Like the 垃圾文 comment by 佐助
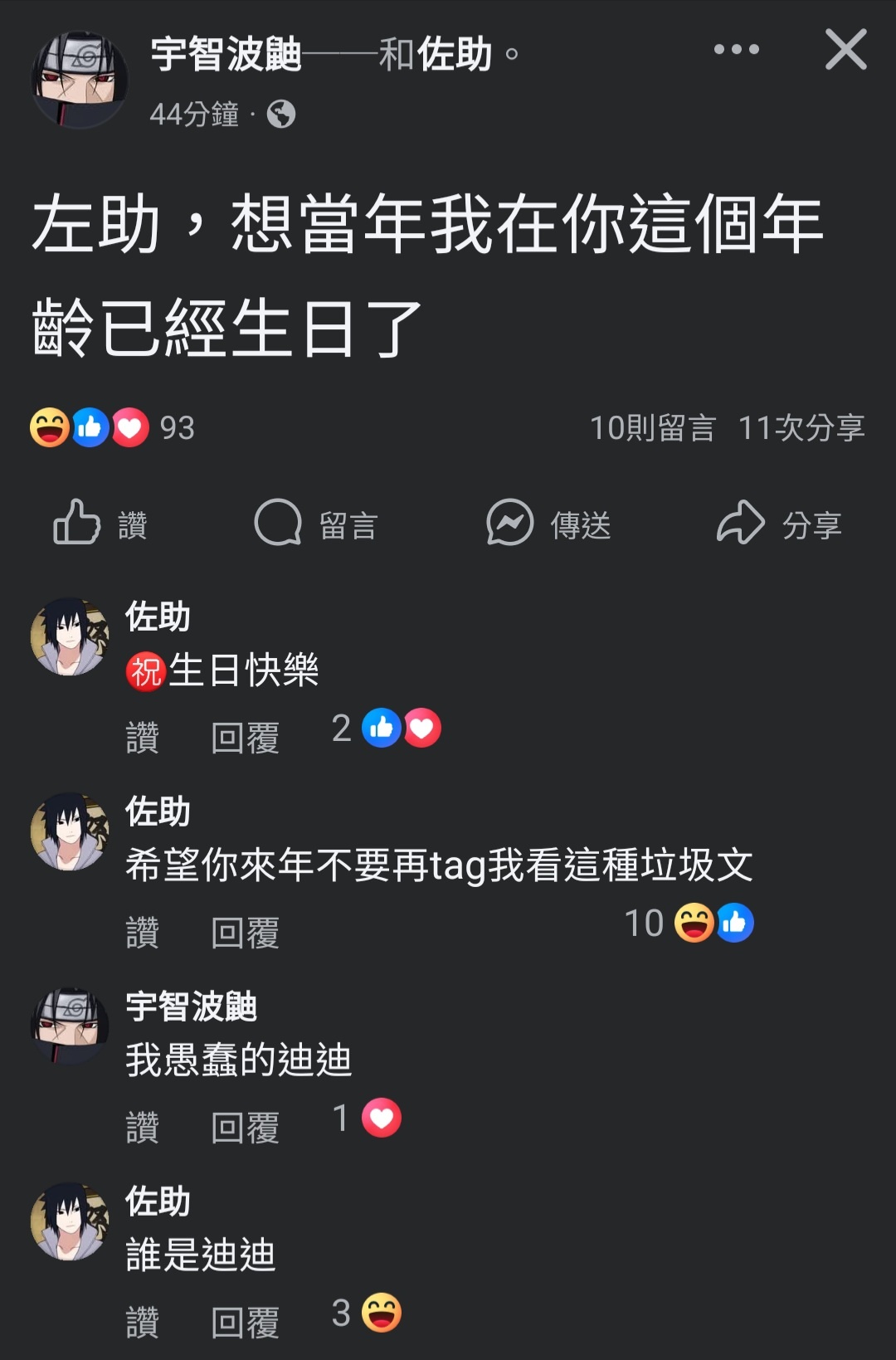The image size is (896, 1360). pos(142,933)
